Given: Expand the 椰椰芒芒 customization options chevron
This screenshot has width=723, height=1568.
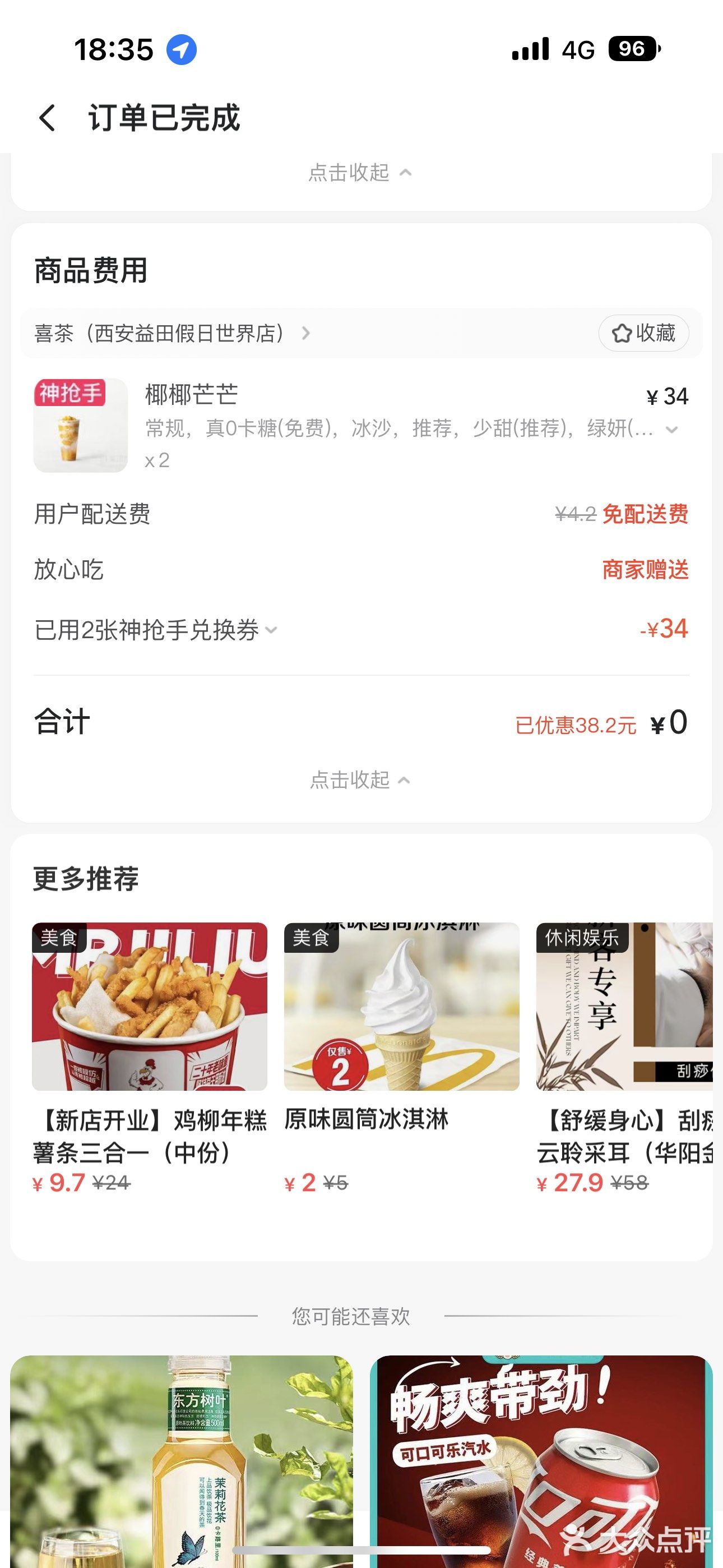Looking at the screenshot, I should (x=671, y=429).
